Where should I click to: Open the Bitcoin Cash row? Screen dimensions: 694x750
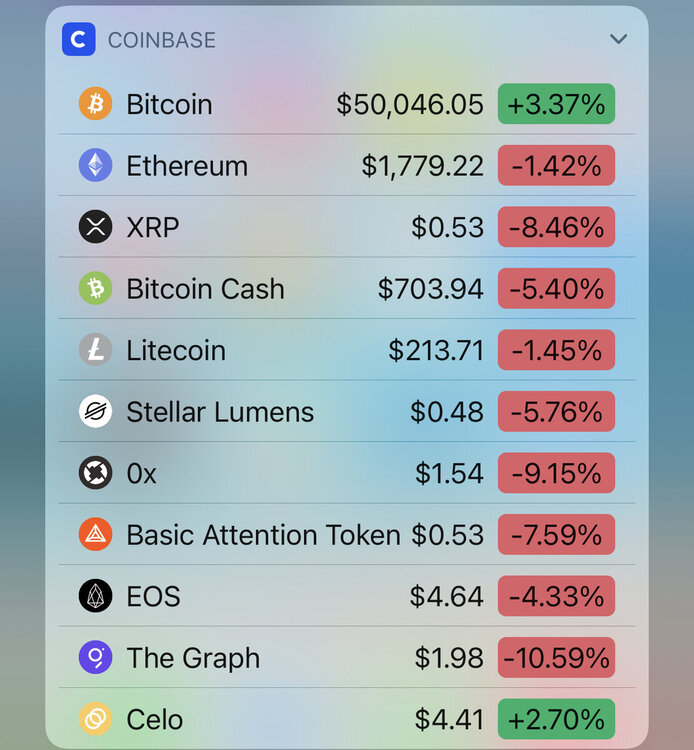(x=346, y=289)
